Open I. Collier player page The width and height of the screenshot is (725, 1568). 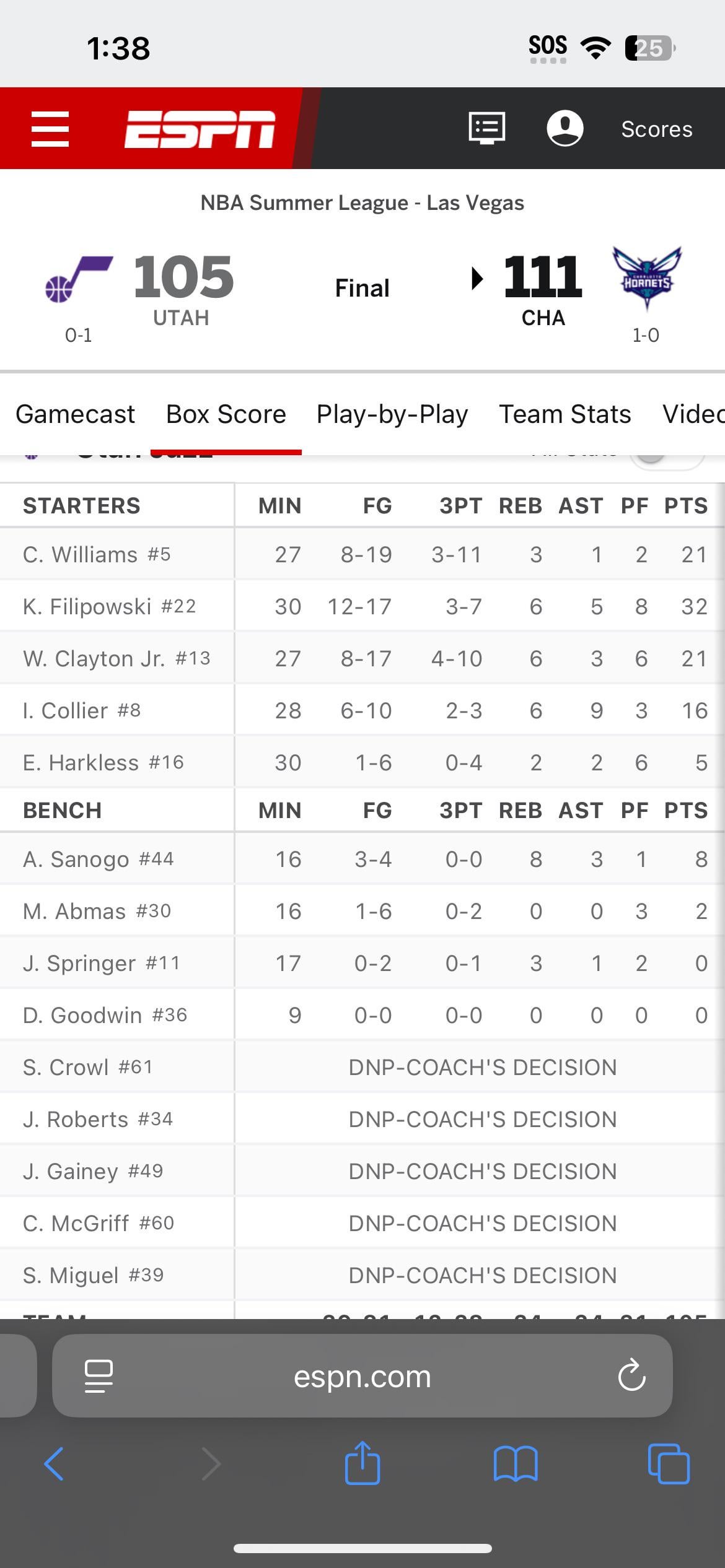pyautogui.click(x=65, y=710)
